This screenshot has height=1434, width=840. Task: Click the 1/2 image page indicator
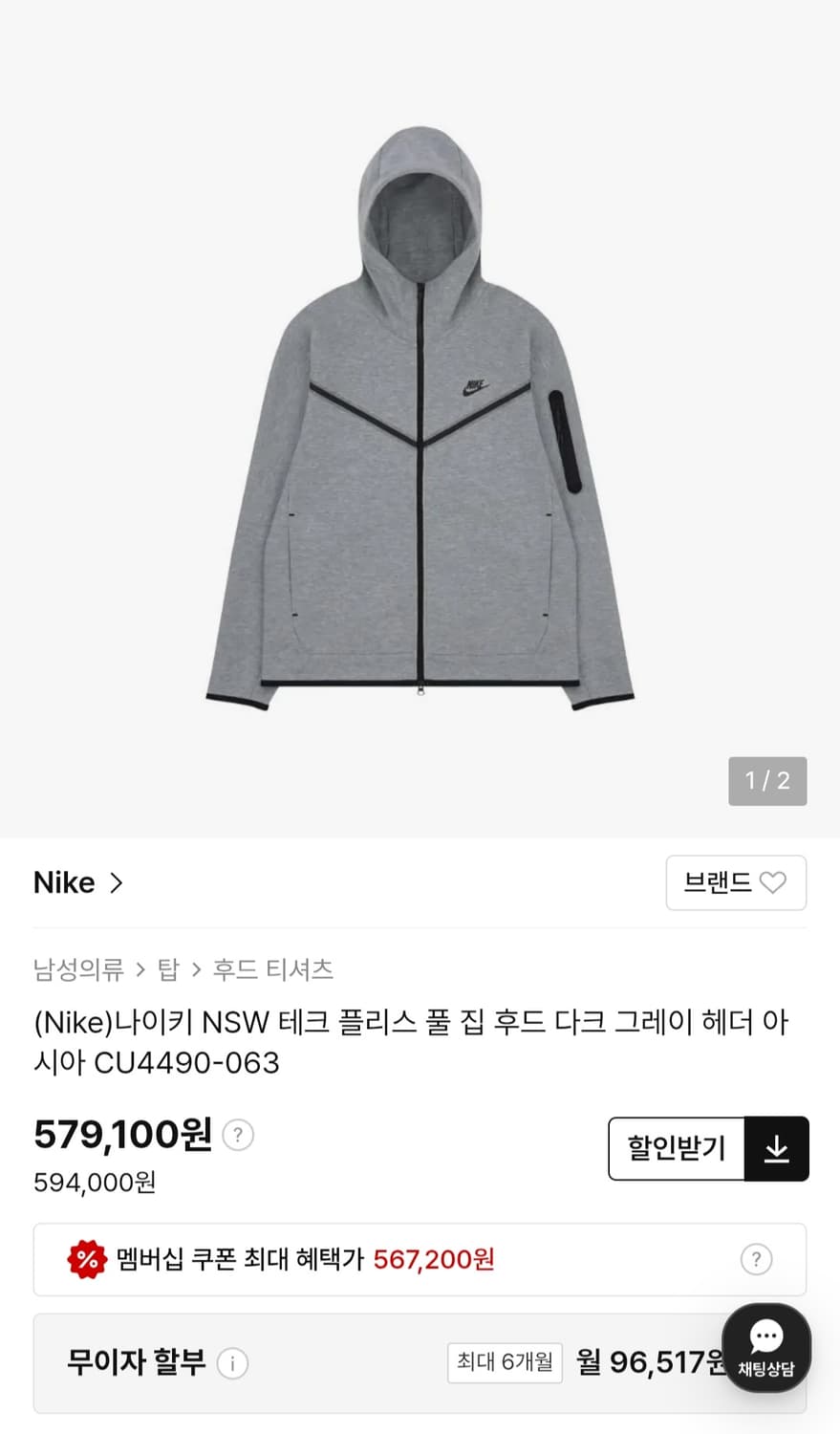767,781
